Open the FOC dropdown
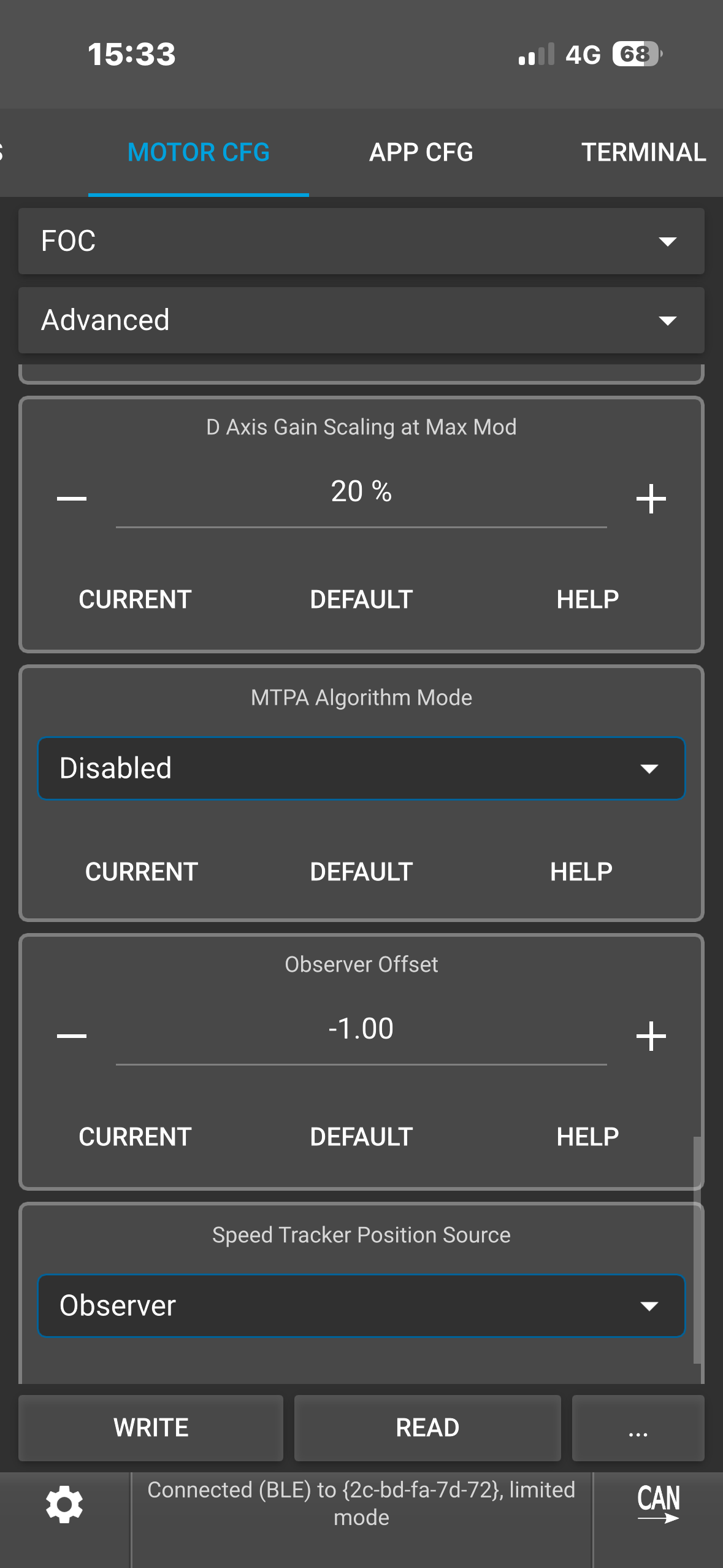Viewport: 723px width, 1568px height. pos(361,240)
